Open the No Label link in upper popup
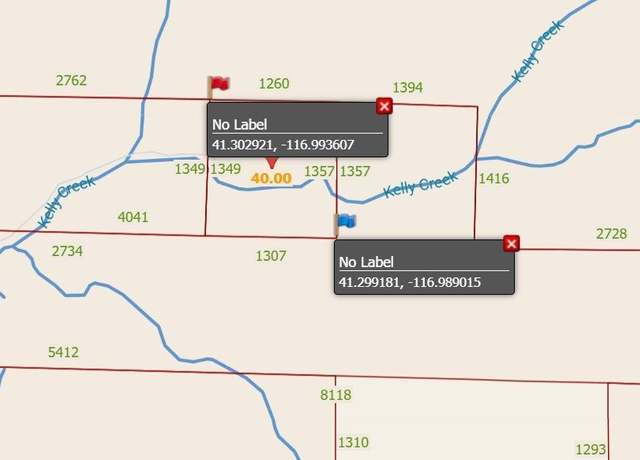 click(239, 125)
